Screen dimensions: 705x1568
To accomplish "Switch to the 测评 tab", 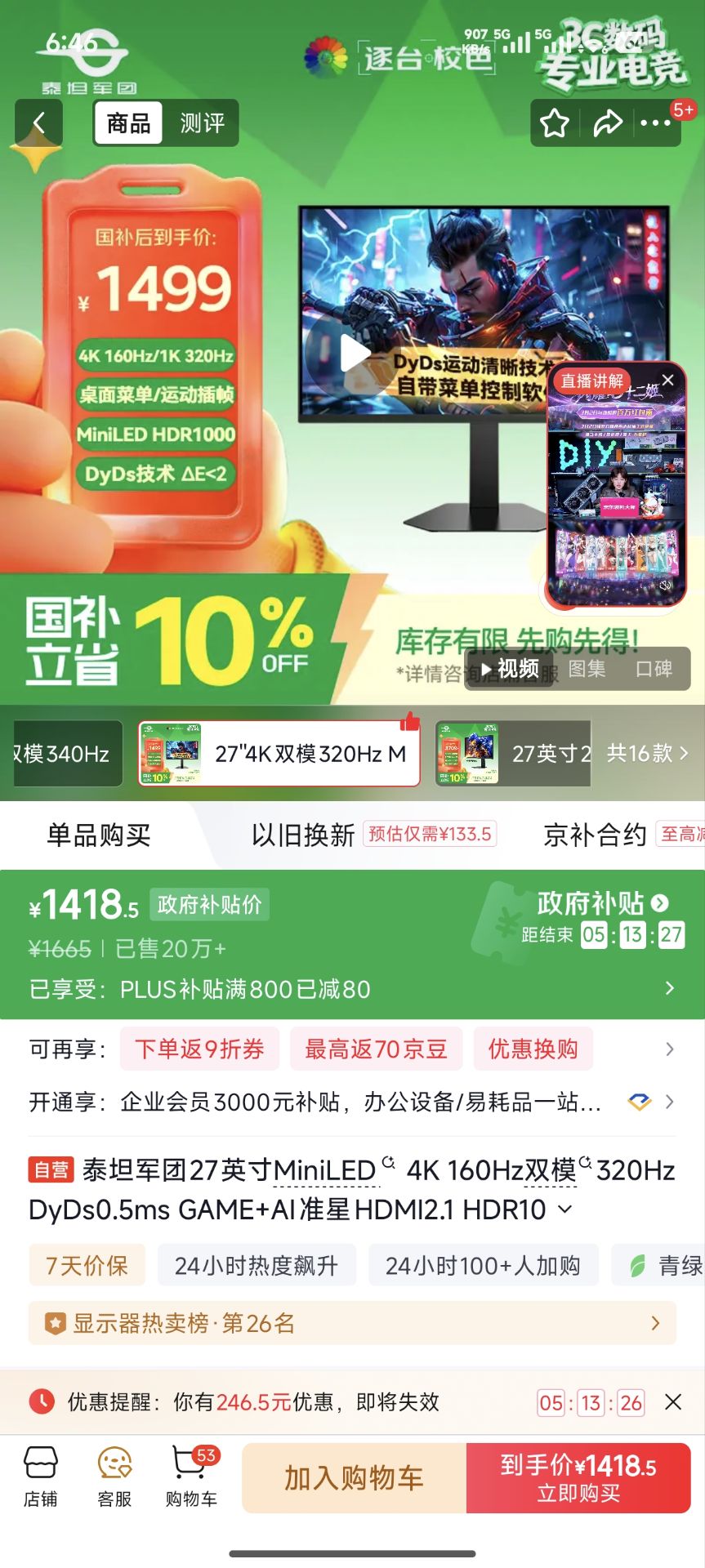I will click(x=202, y=123).
